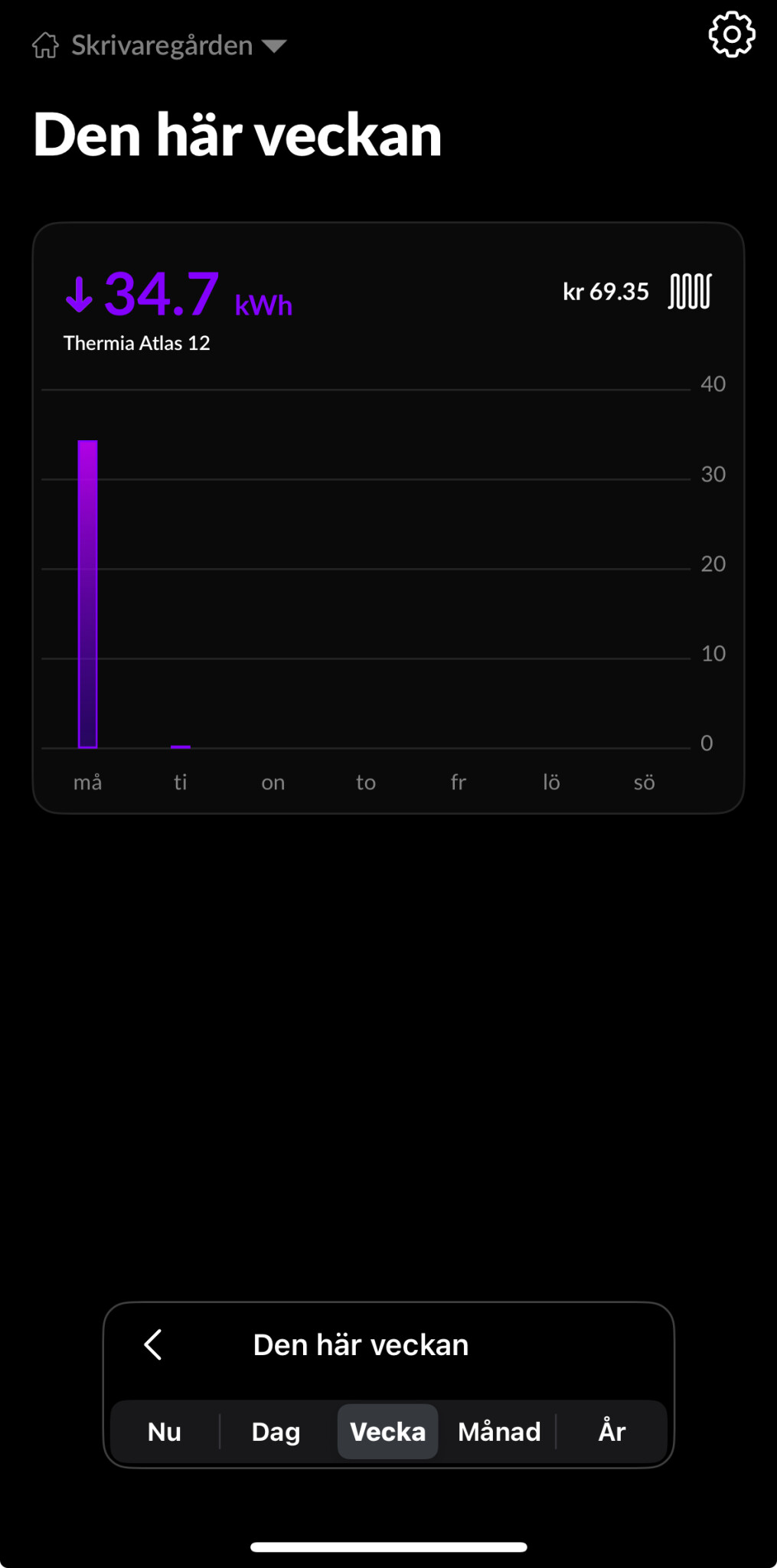The width and height of the screenshot is (777, 1568).
Task: Switch to the År view
Action: point(612,1432)
